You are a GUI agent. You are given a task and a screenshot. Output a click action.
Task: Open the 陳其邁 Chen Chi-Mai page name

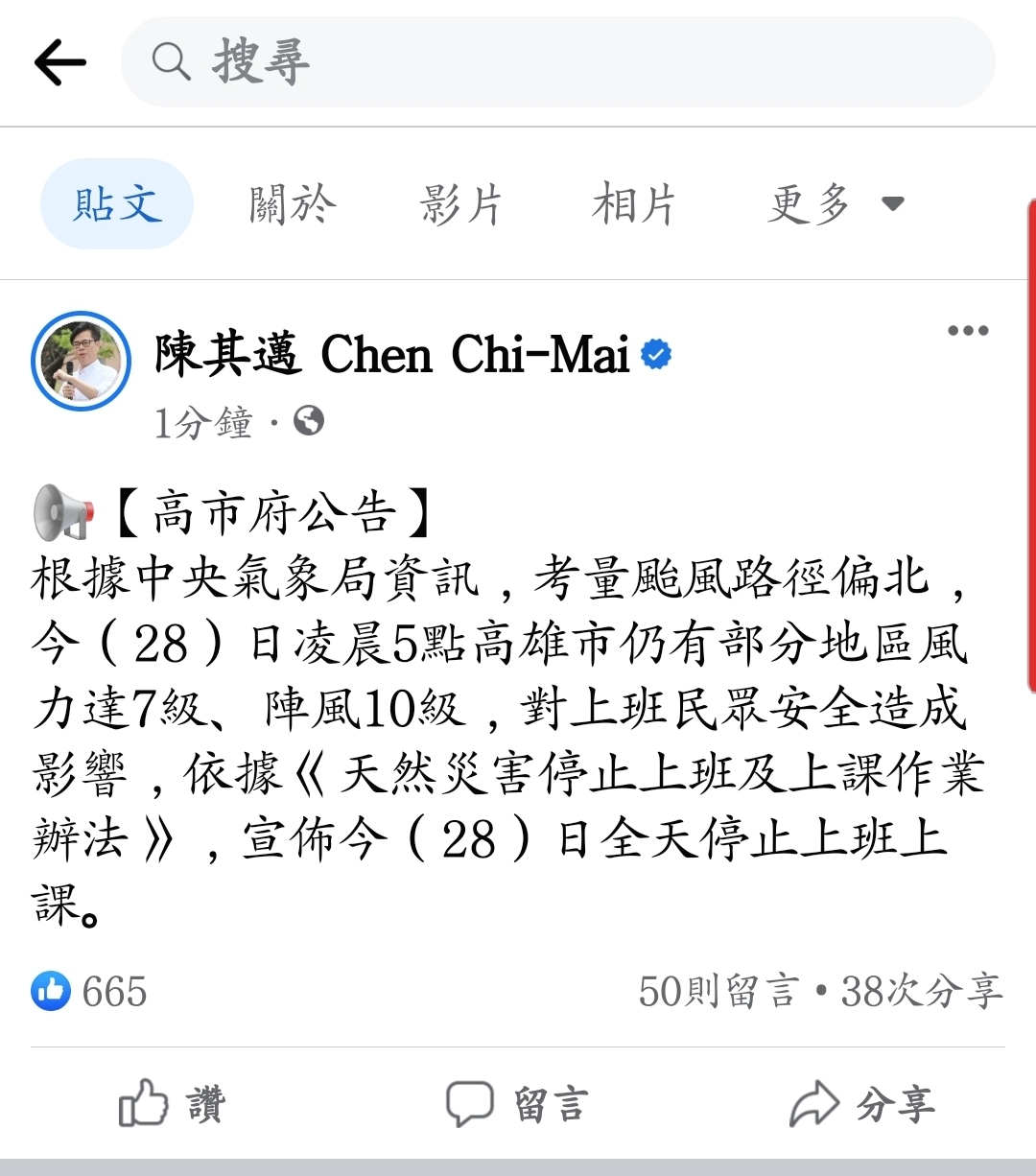(x=393, y=355)
